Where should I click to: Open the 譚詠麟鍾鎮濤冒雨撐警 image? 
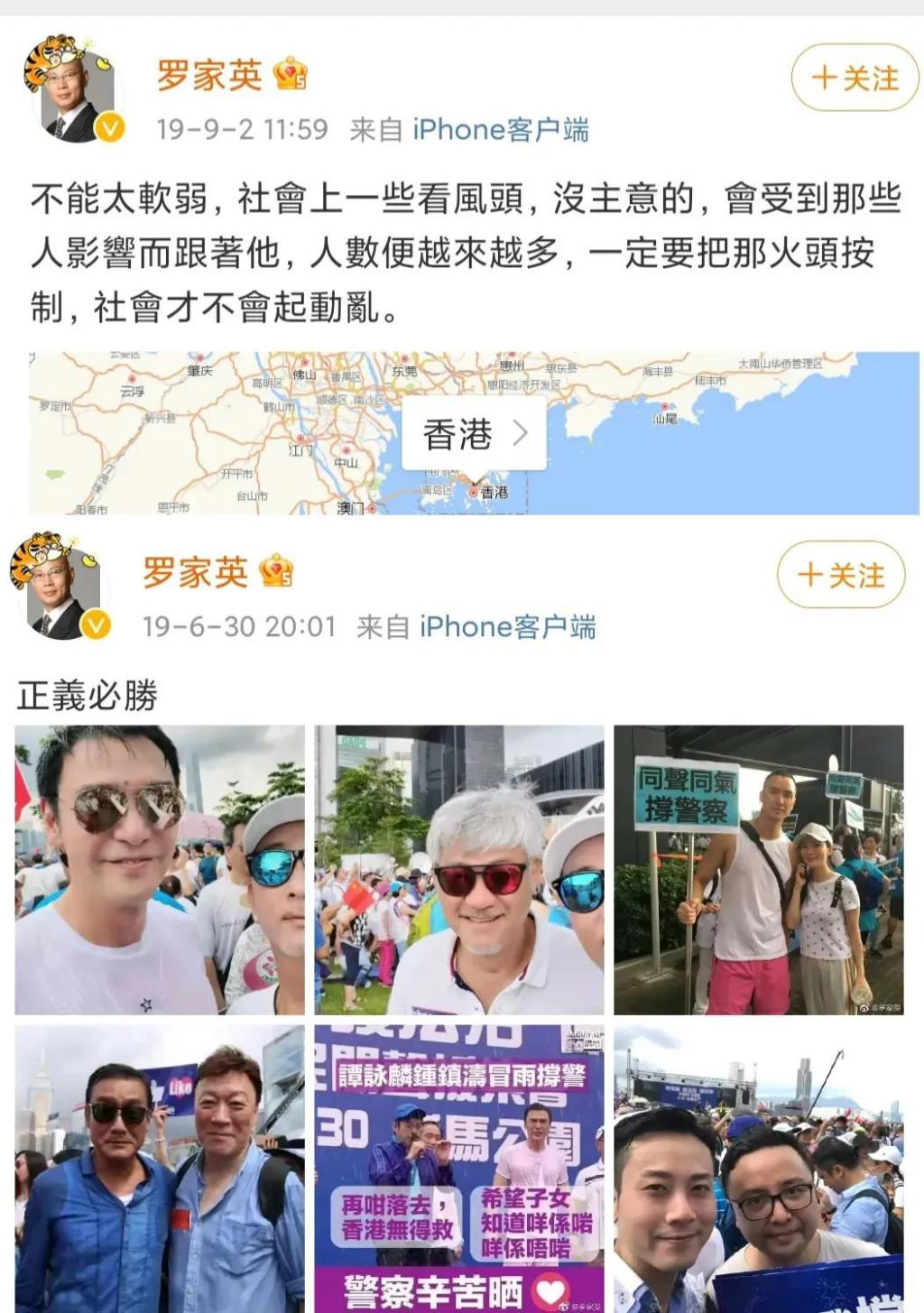458,1168
